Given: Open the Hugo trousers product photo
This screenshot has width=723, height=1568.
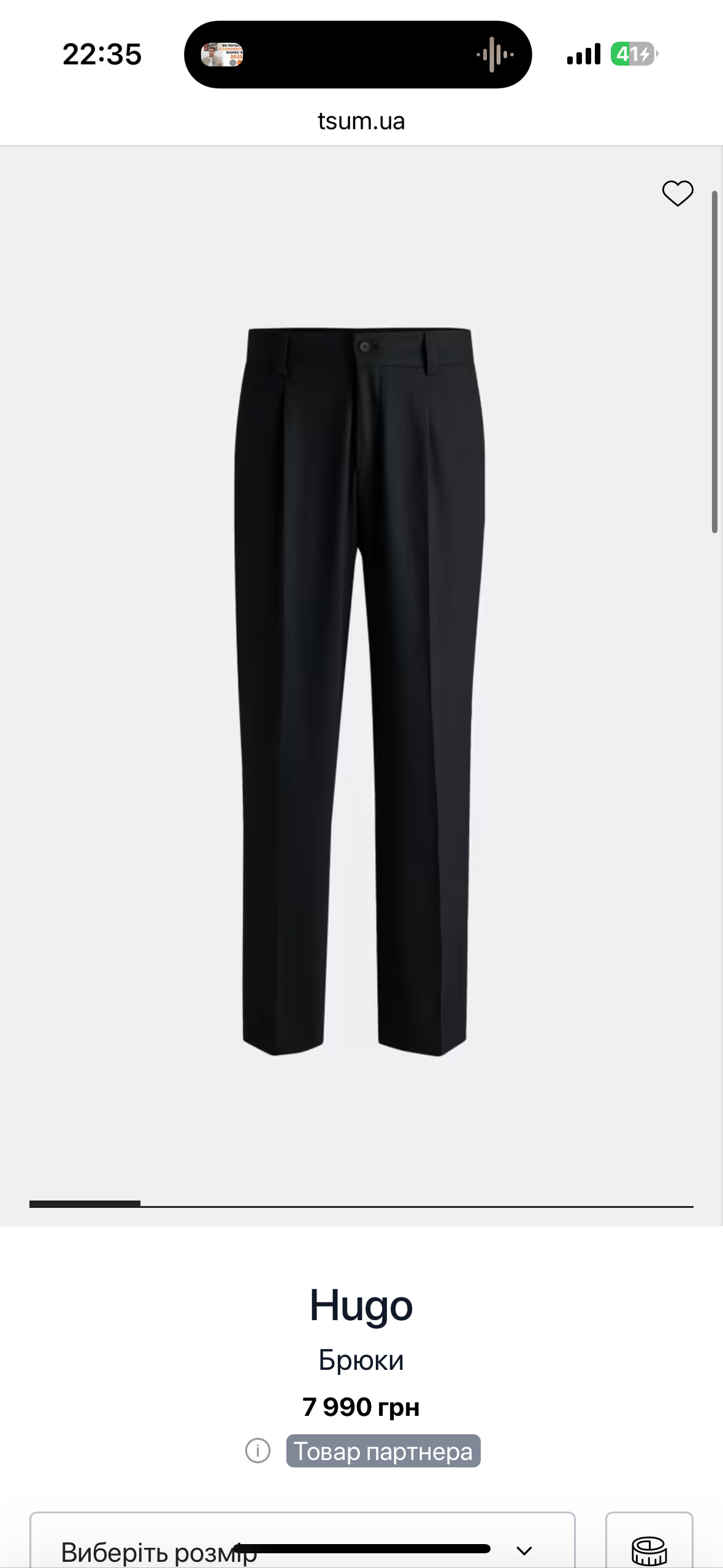Looking at the screenshot, I should (361, 690).
